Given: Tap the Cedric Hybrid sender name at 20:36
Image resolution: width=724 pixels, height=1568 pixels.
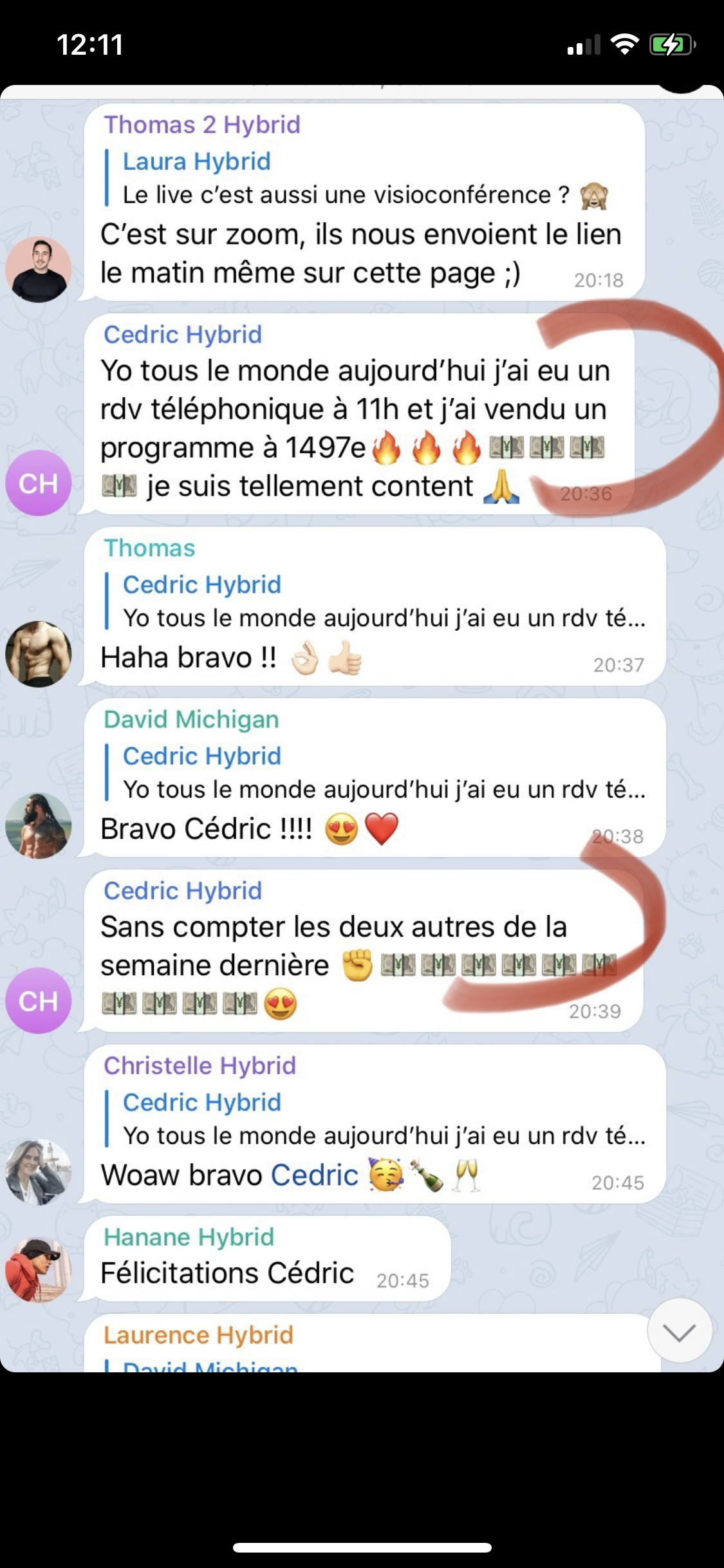Looking at the screenshot, I should tap(183, 335).
